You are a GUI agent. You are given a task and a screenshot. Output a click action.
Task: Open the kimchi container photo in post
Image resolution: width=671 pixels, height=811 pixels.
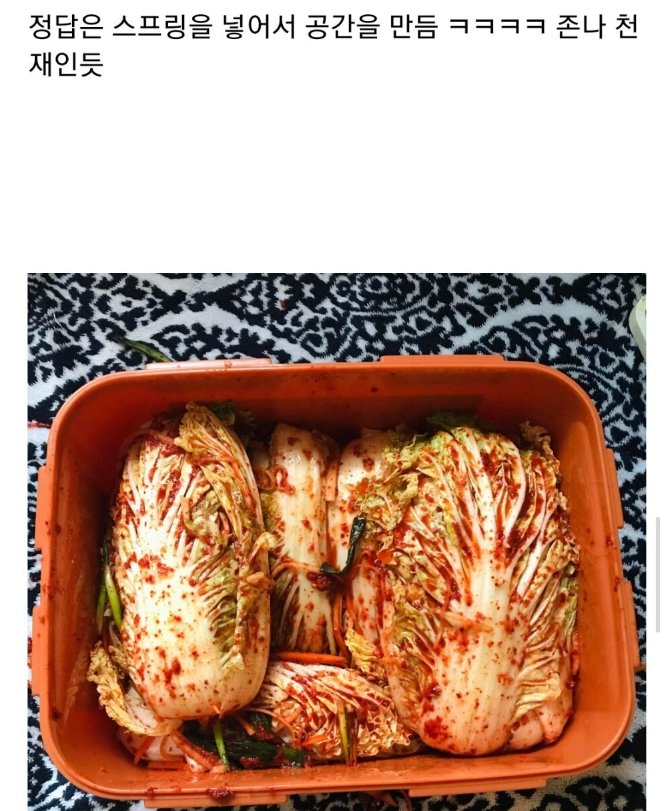tap(336, 540)
